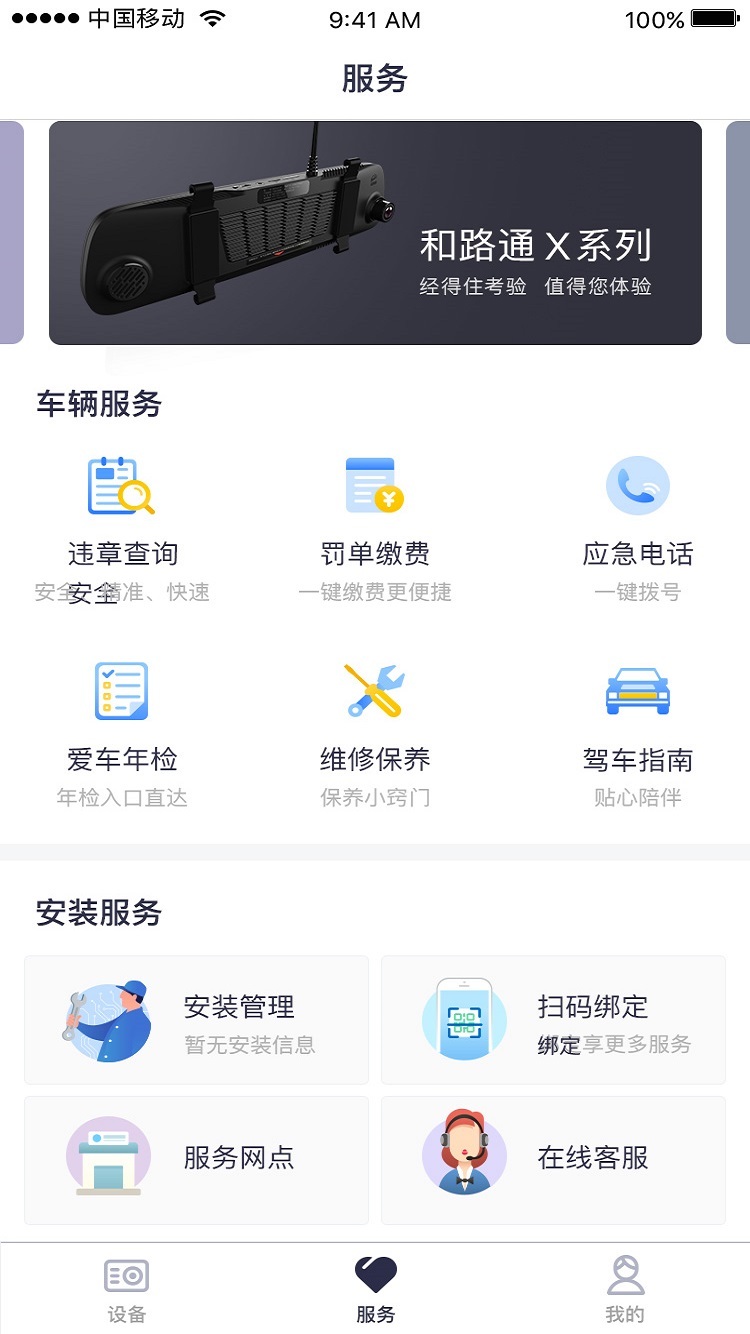This screenshot has height=1334, width=750.
Task: Tap the 扫码绑定 scan-to-bind card
Action: pos(553,1020)
